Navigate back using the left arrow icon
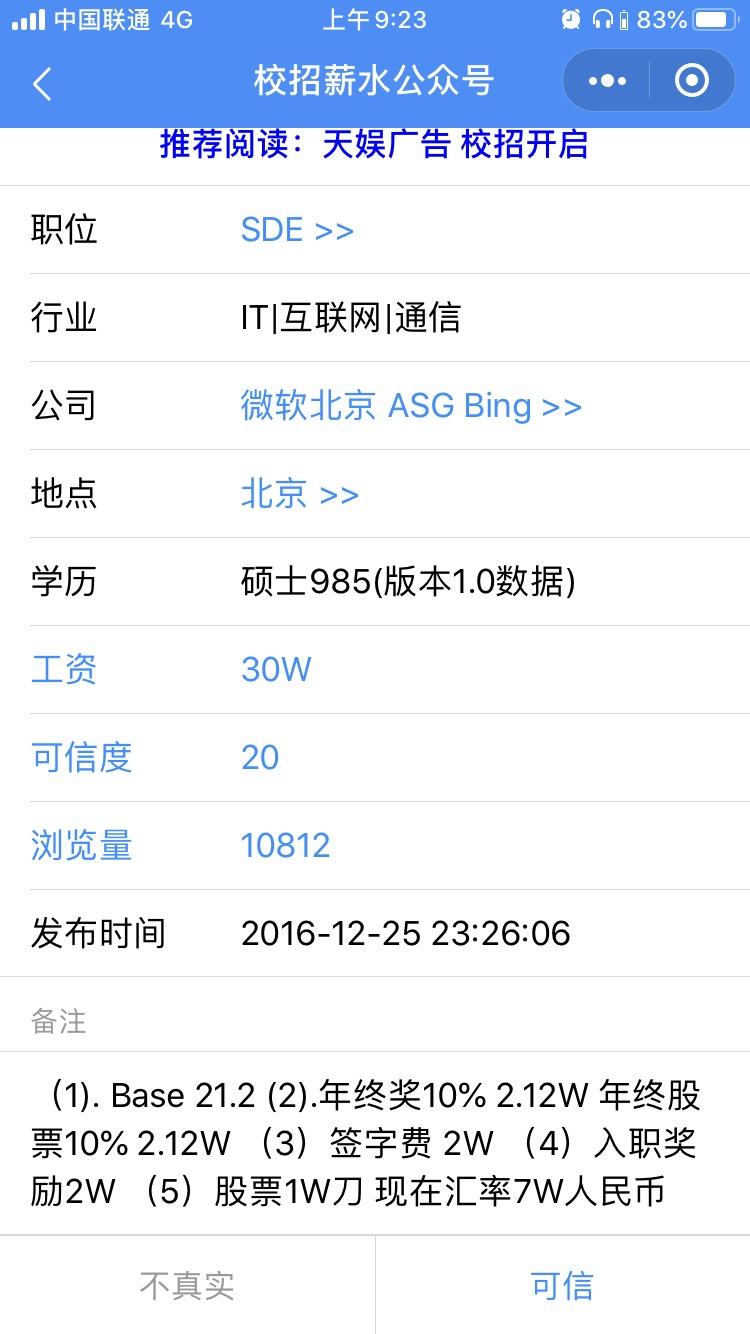This screenshot has width=750, height=1334. pos(42,83)
